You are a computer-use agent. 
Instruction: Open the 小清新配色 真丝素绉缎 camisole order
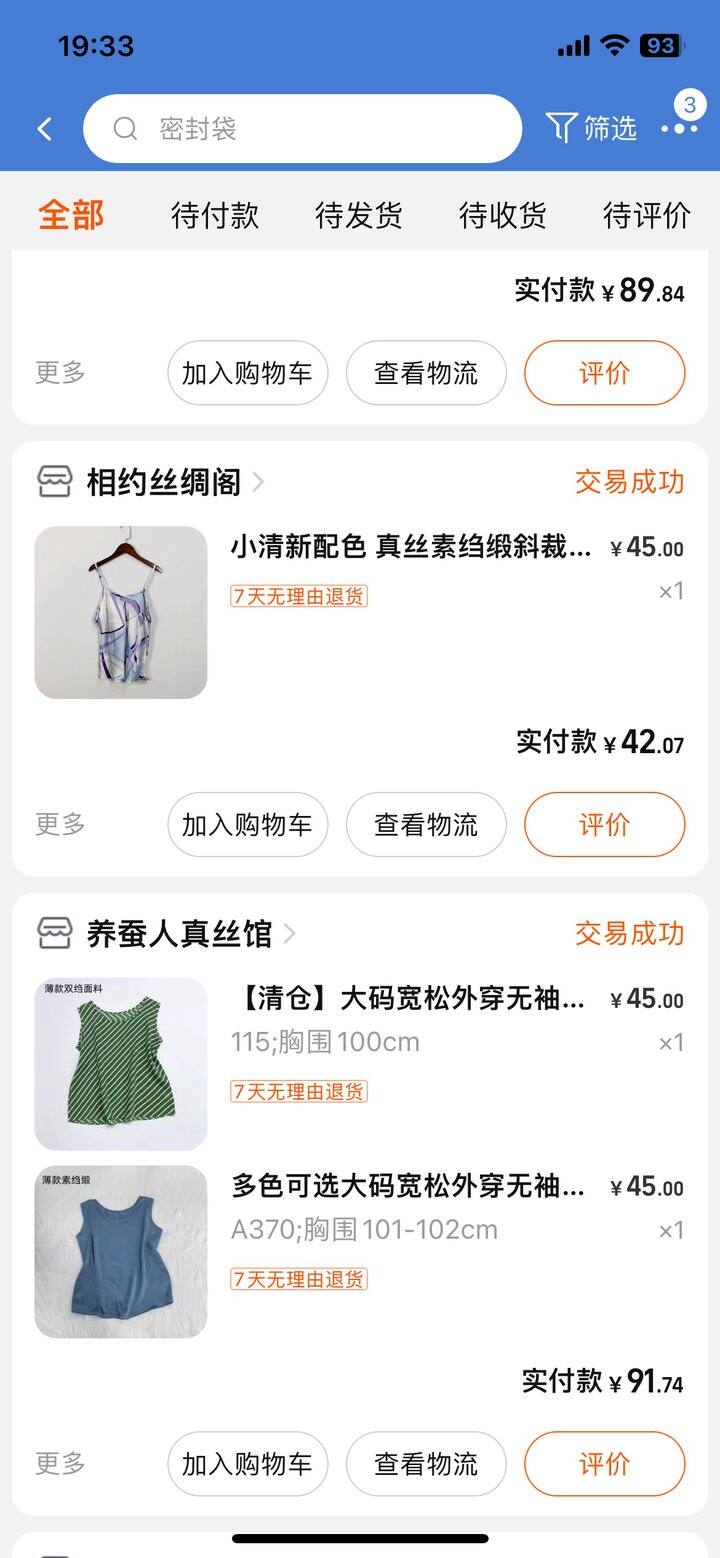pos(360,612)
